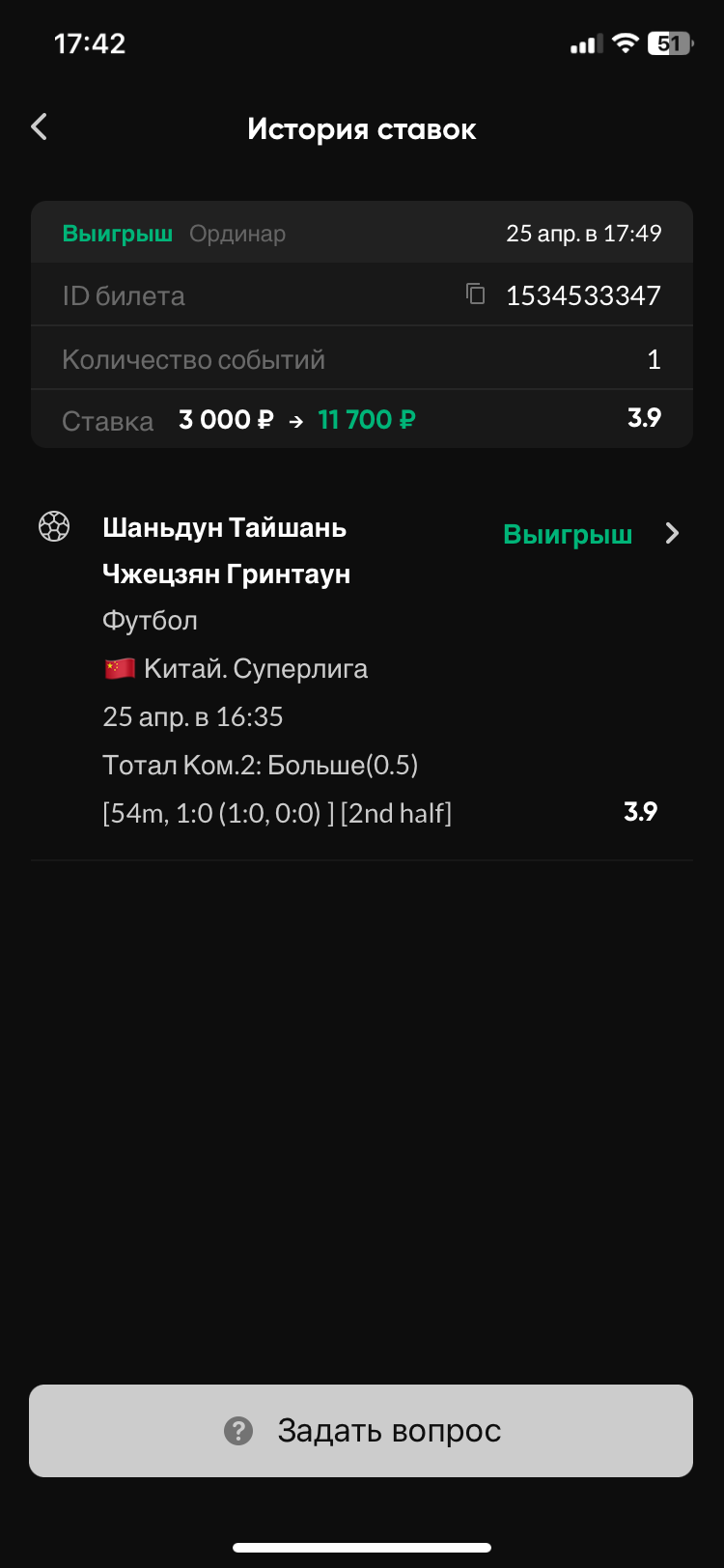
Task: Copy the ticket ID 1534533347
Action: [x=475, y=294]
